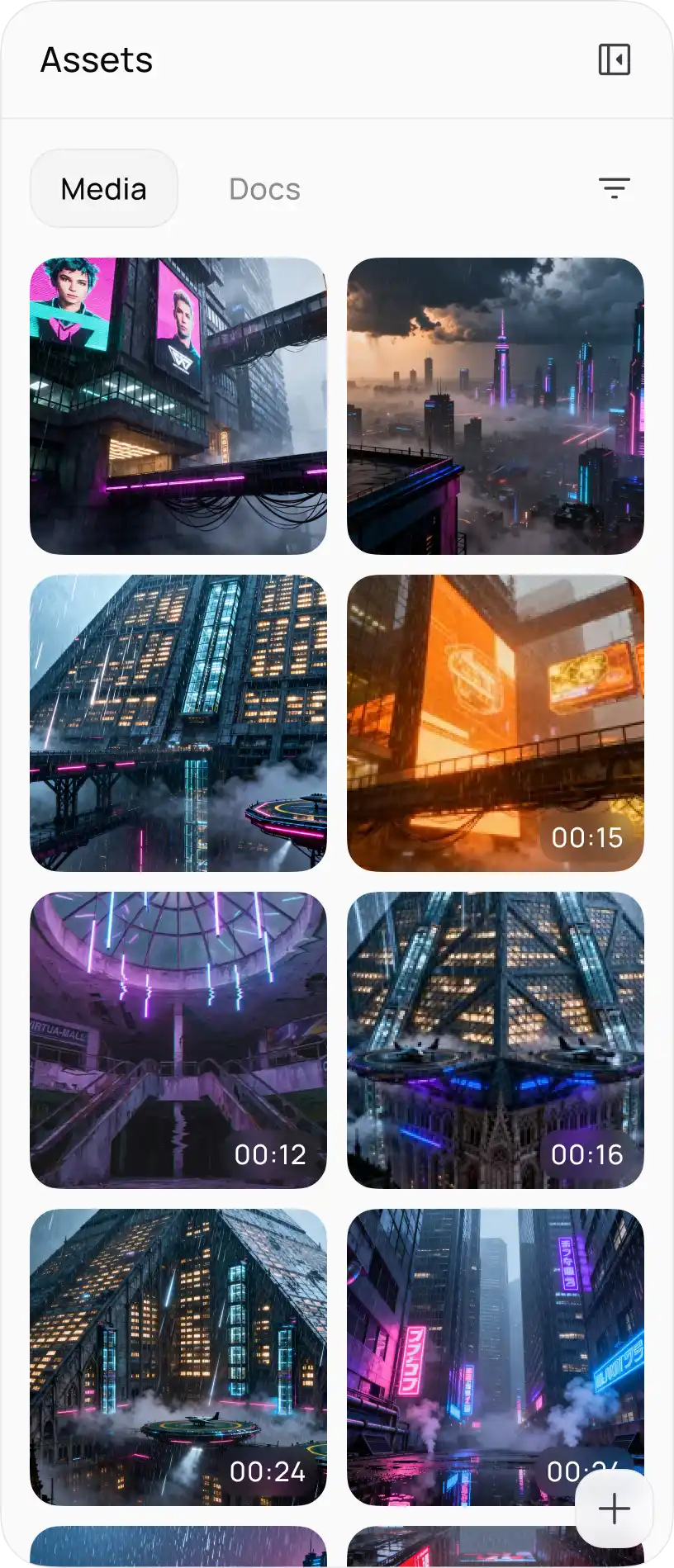This screenshot has height=1568, width=674.
Task: Open the orange billboard video 00:15
Action: (495, 723)
